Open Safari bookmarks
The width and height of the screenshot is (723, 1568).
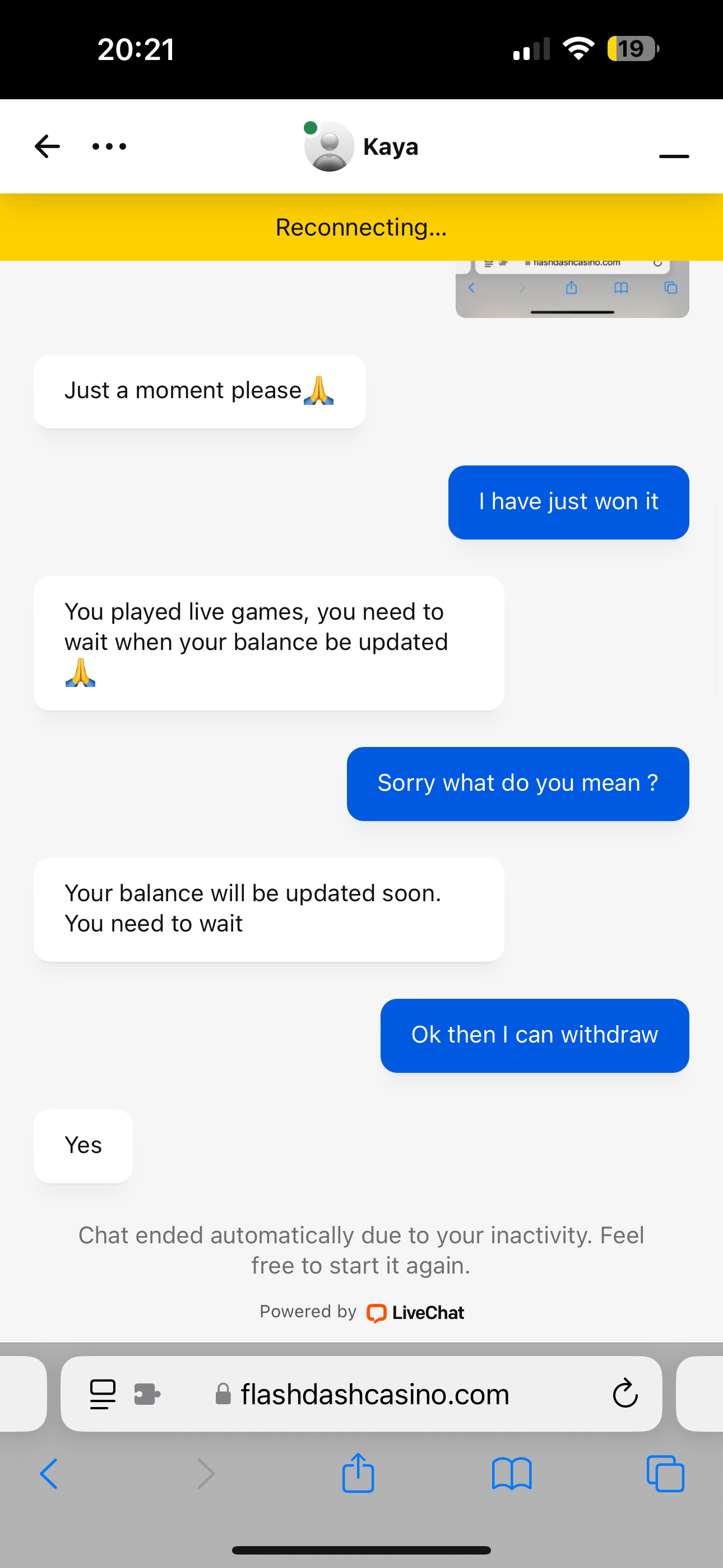511,1474
